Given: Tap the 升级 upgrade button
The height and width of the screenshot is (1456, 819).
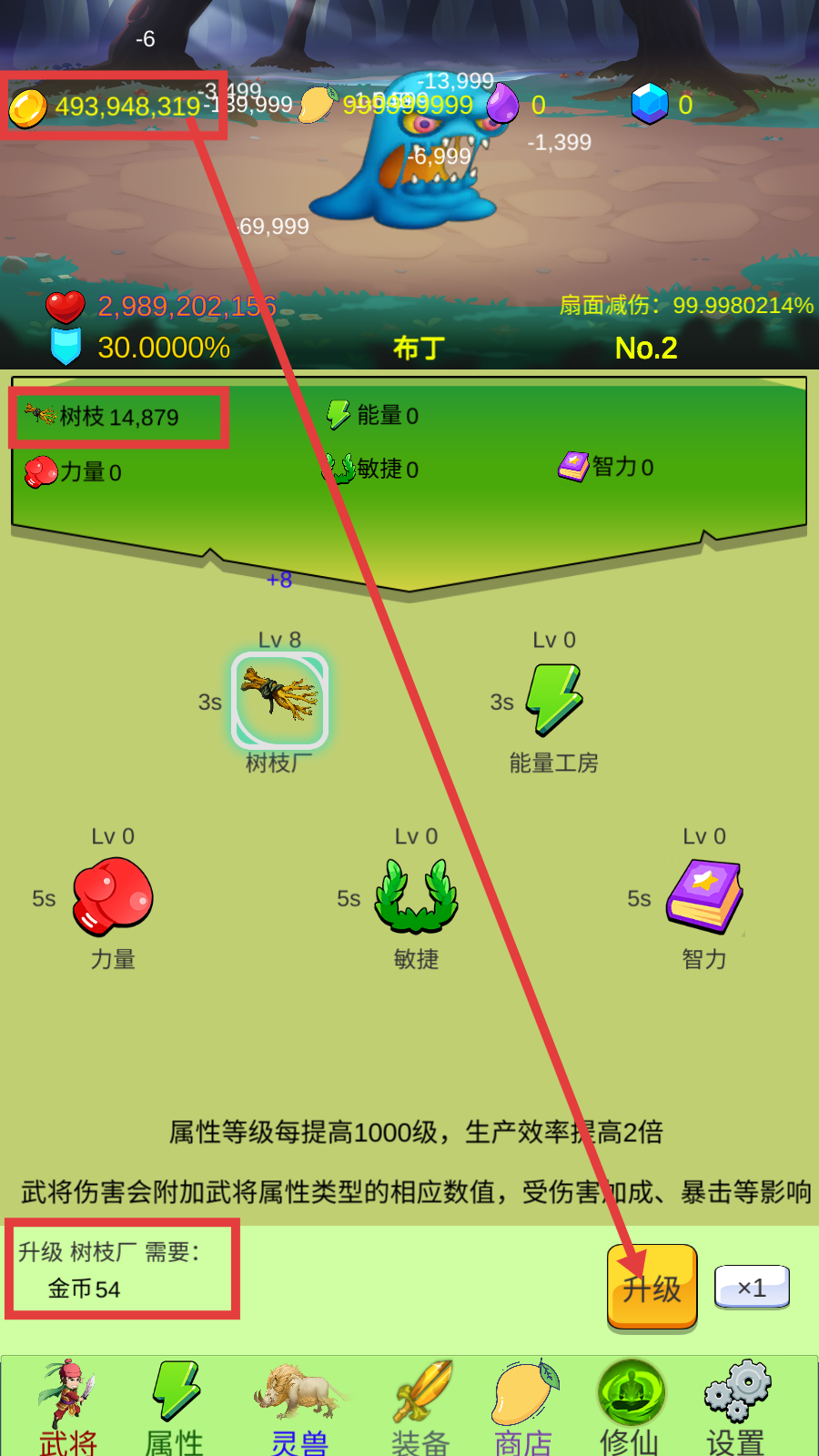Looking at the screenshot, I should point(652,1287).
